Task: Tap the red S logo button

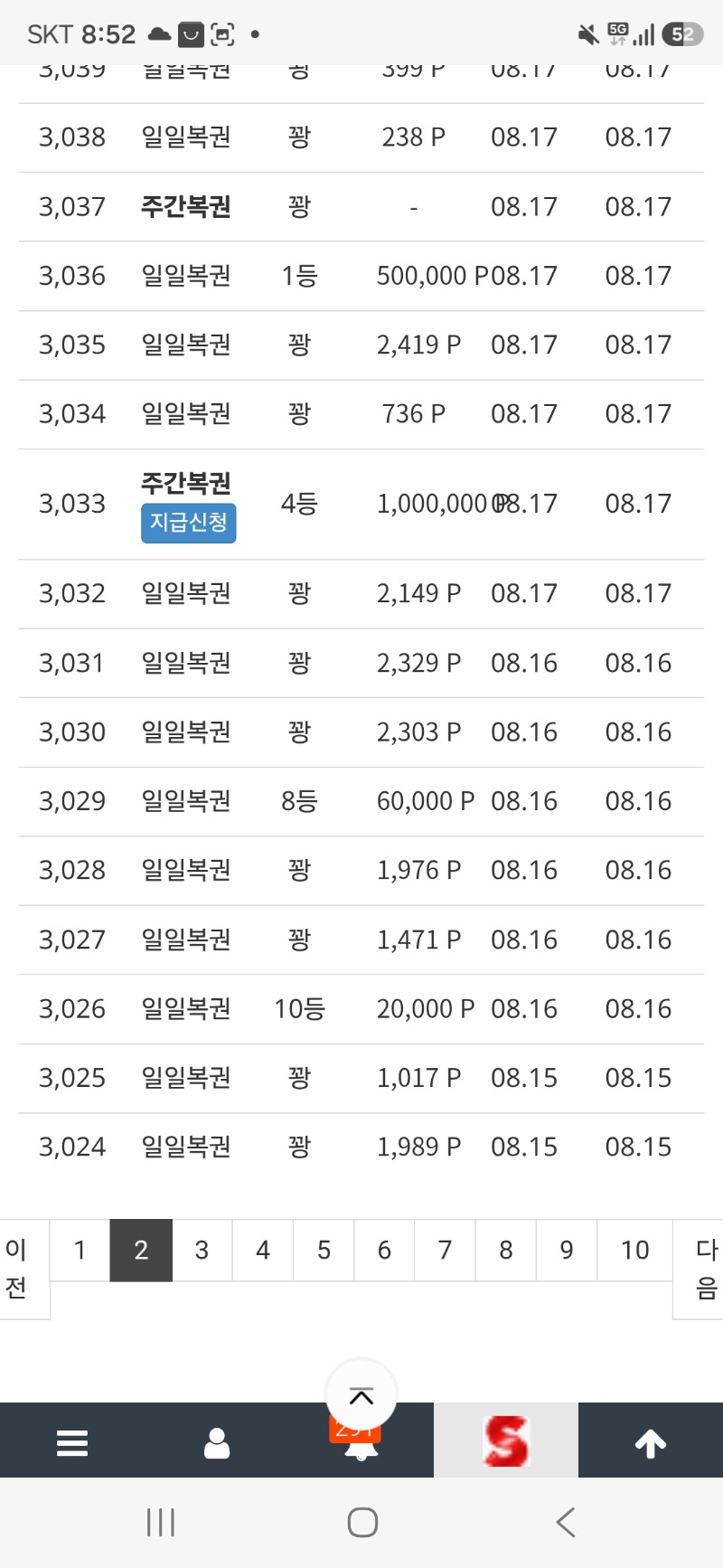Action: pos(506,1440)
